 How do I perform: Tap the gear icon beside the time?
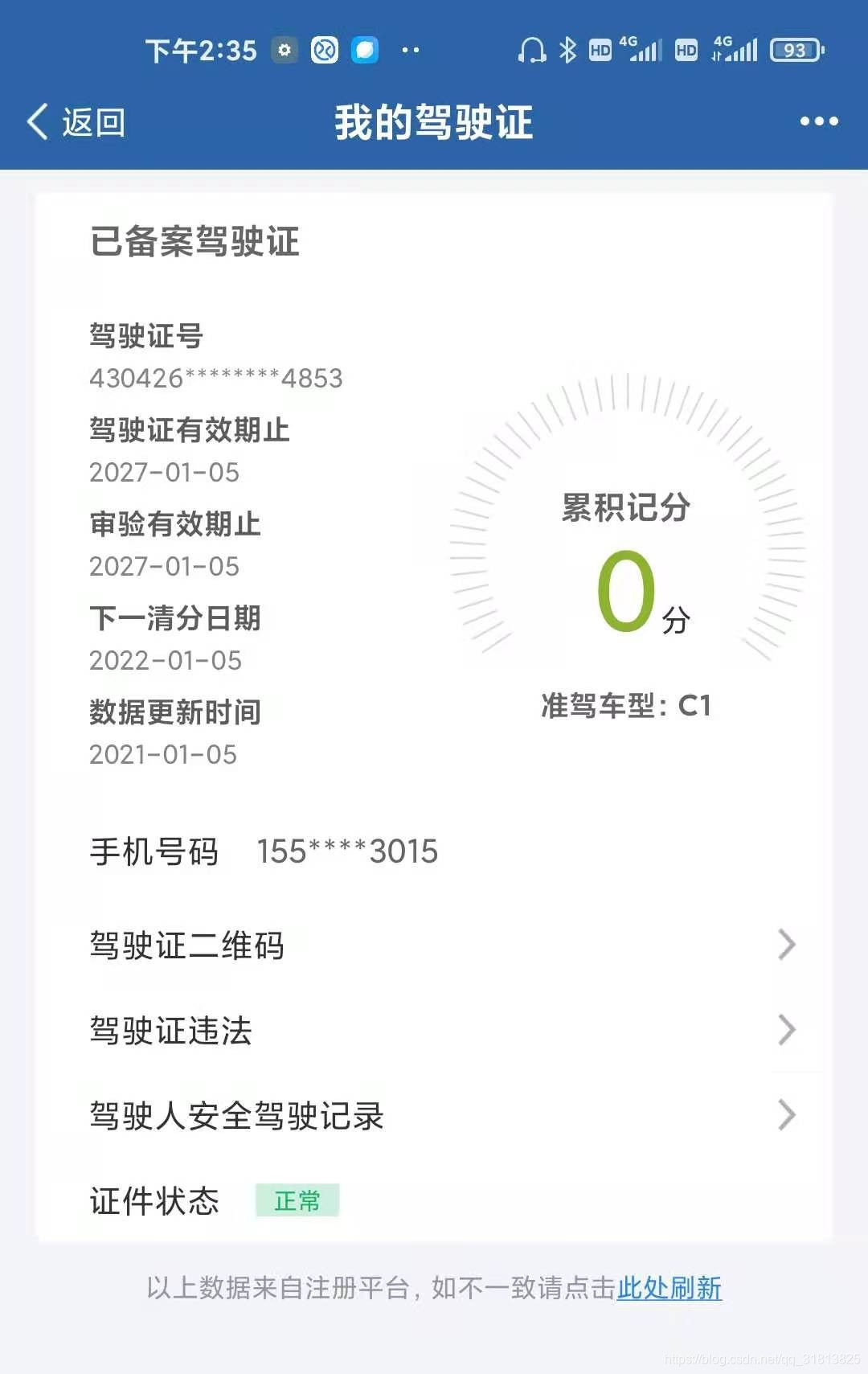pos(284,50)
